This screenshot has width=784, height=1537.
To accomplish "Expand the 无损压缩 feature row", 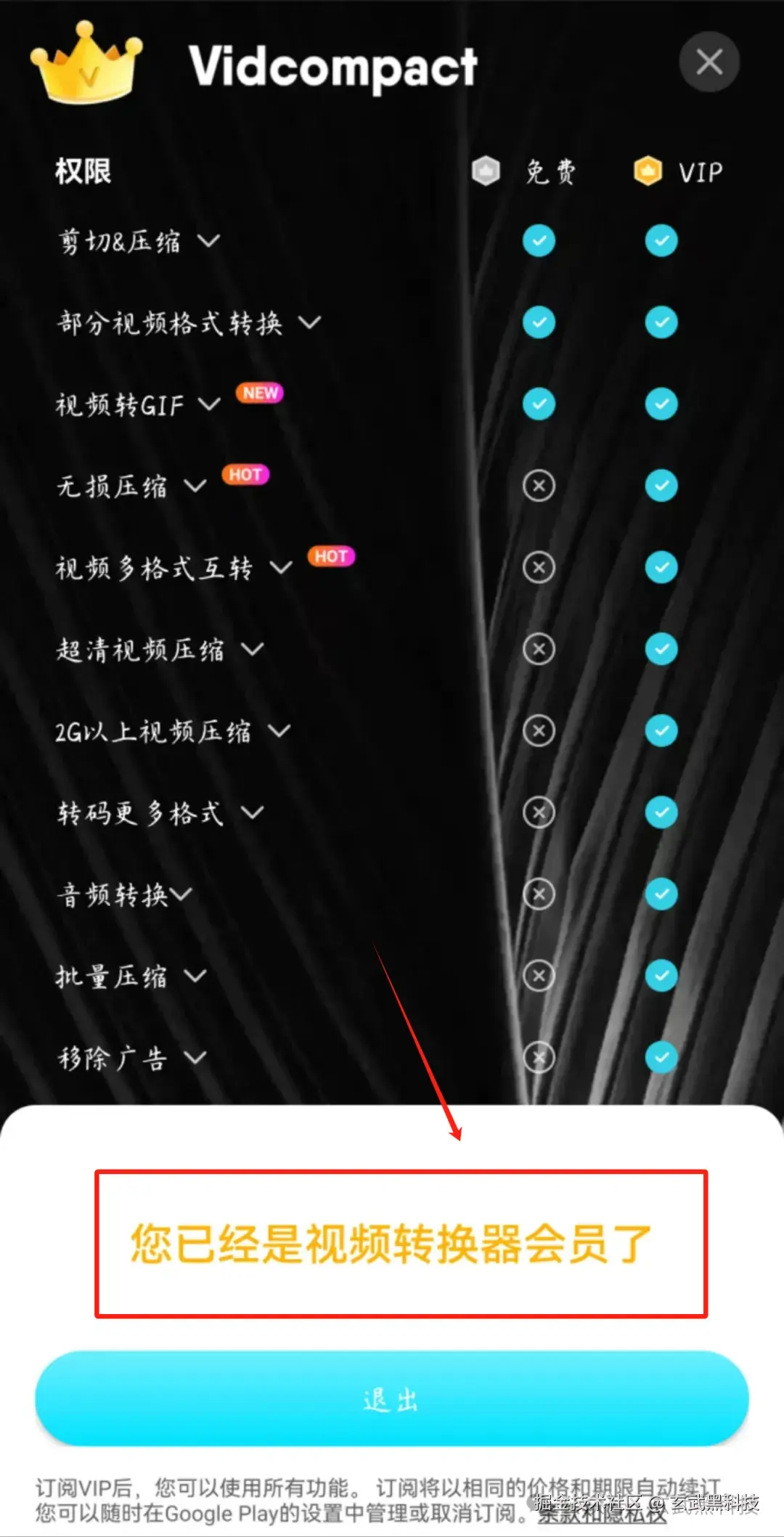I will pos(195,485).
